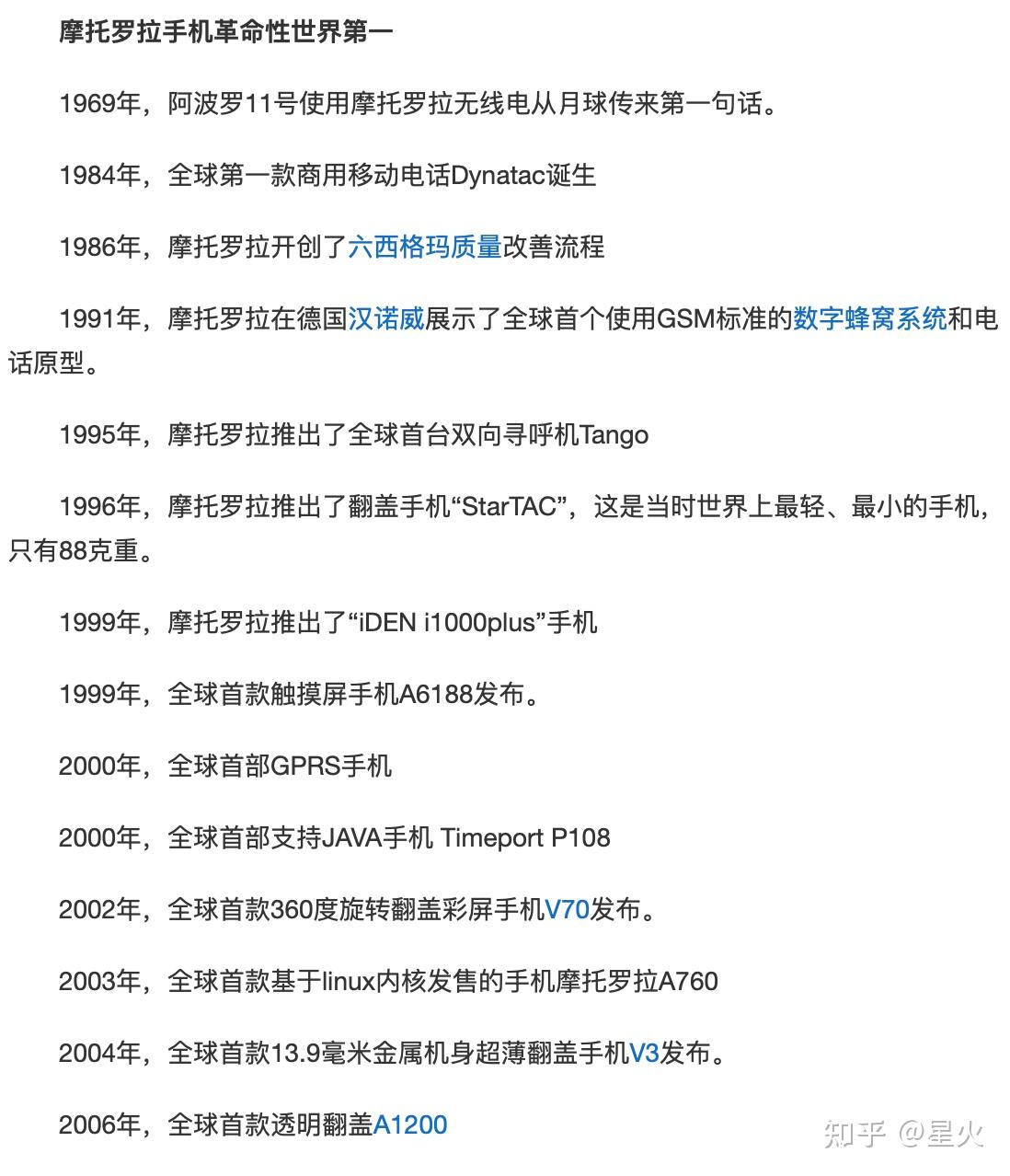Open the V3 phone link
Image resolution: width=1010 pixels, height=1176 pixels.
coord(644,1053)
